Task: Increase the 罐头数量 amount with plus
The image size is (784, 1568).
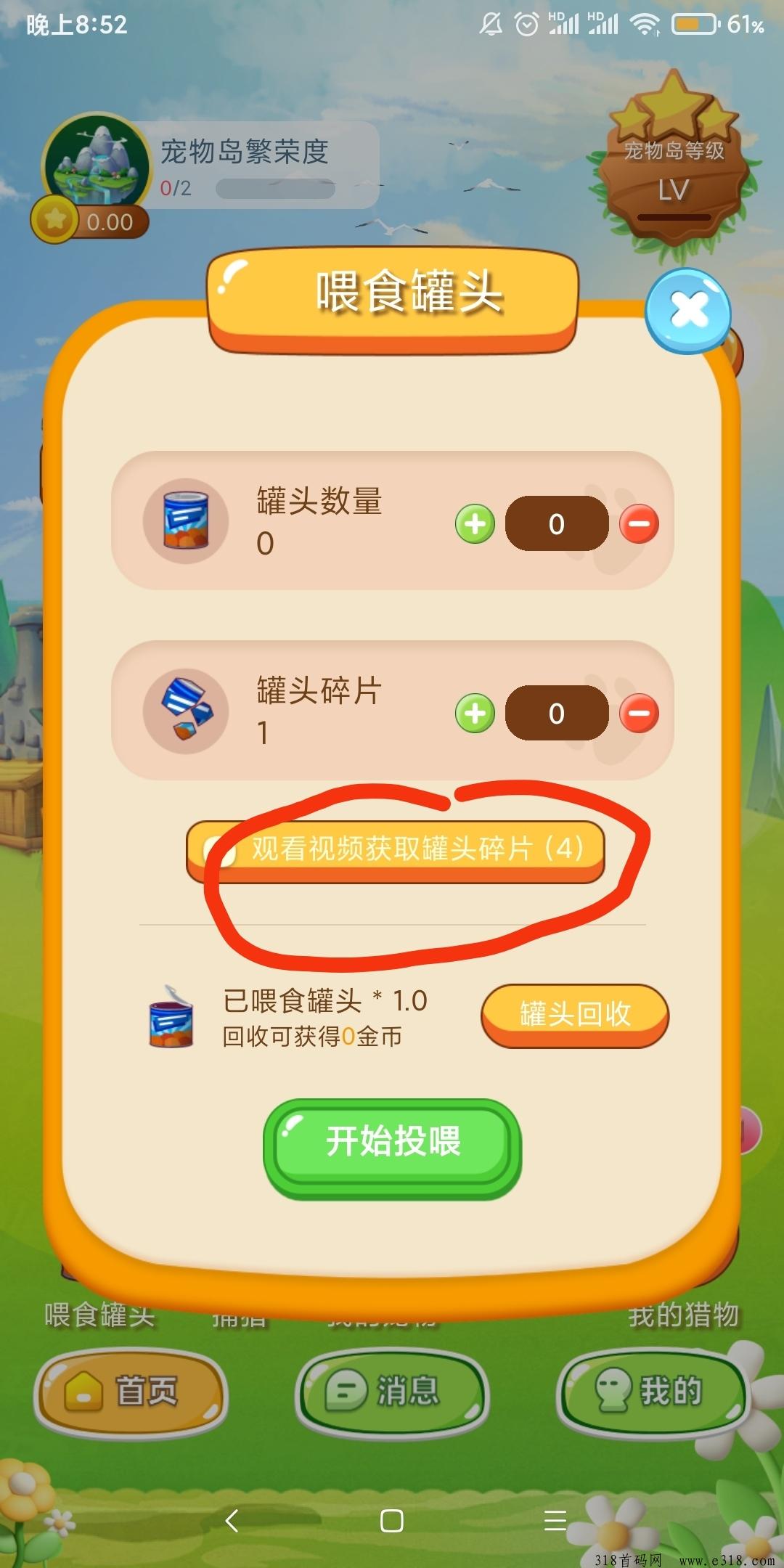Action: pos(475,523)
